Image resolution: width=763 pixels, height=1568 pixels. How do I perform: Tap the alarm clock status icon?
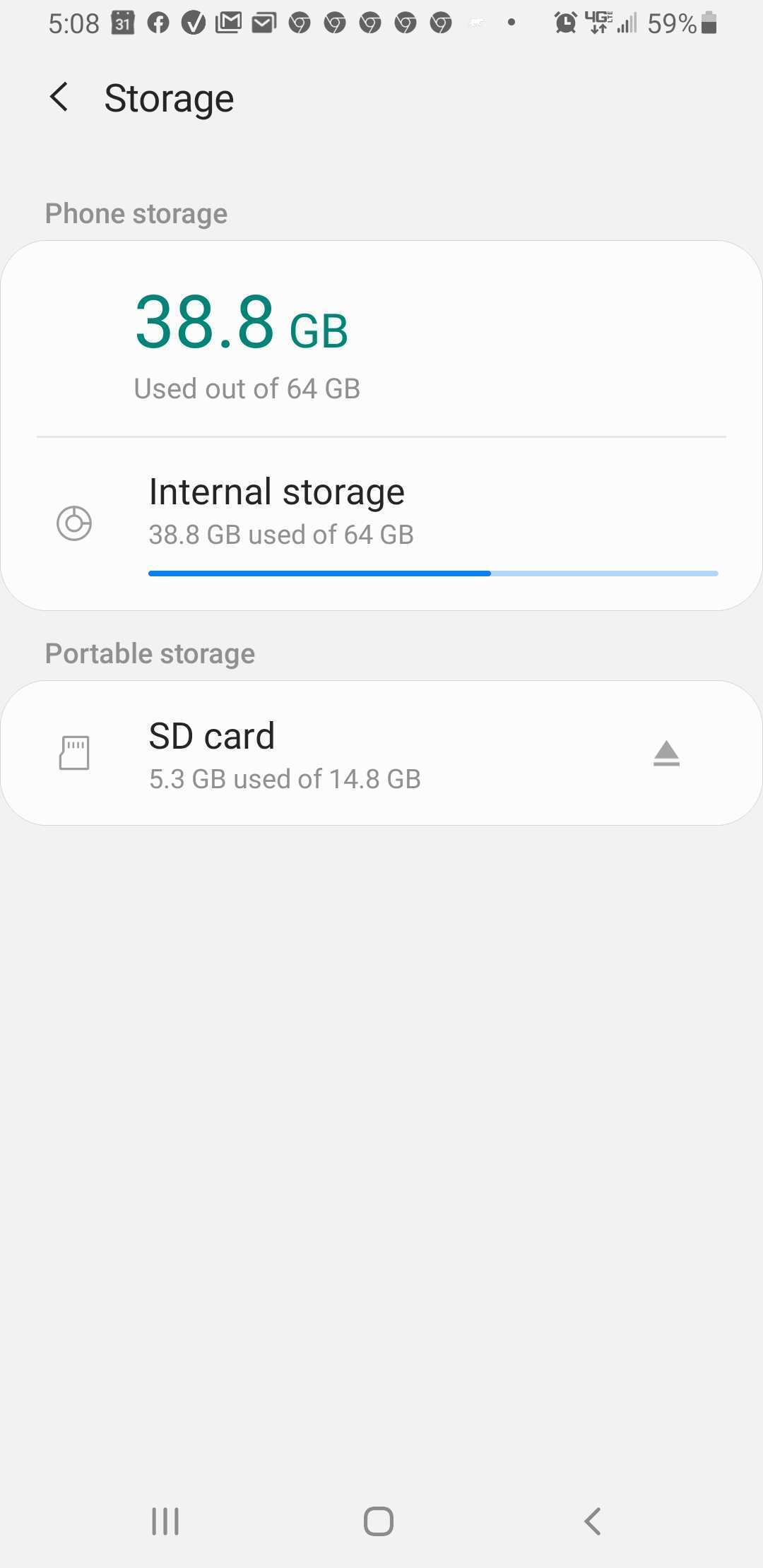[565, 23]
